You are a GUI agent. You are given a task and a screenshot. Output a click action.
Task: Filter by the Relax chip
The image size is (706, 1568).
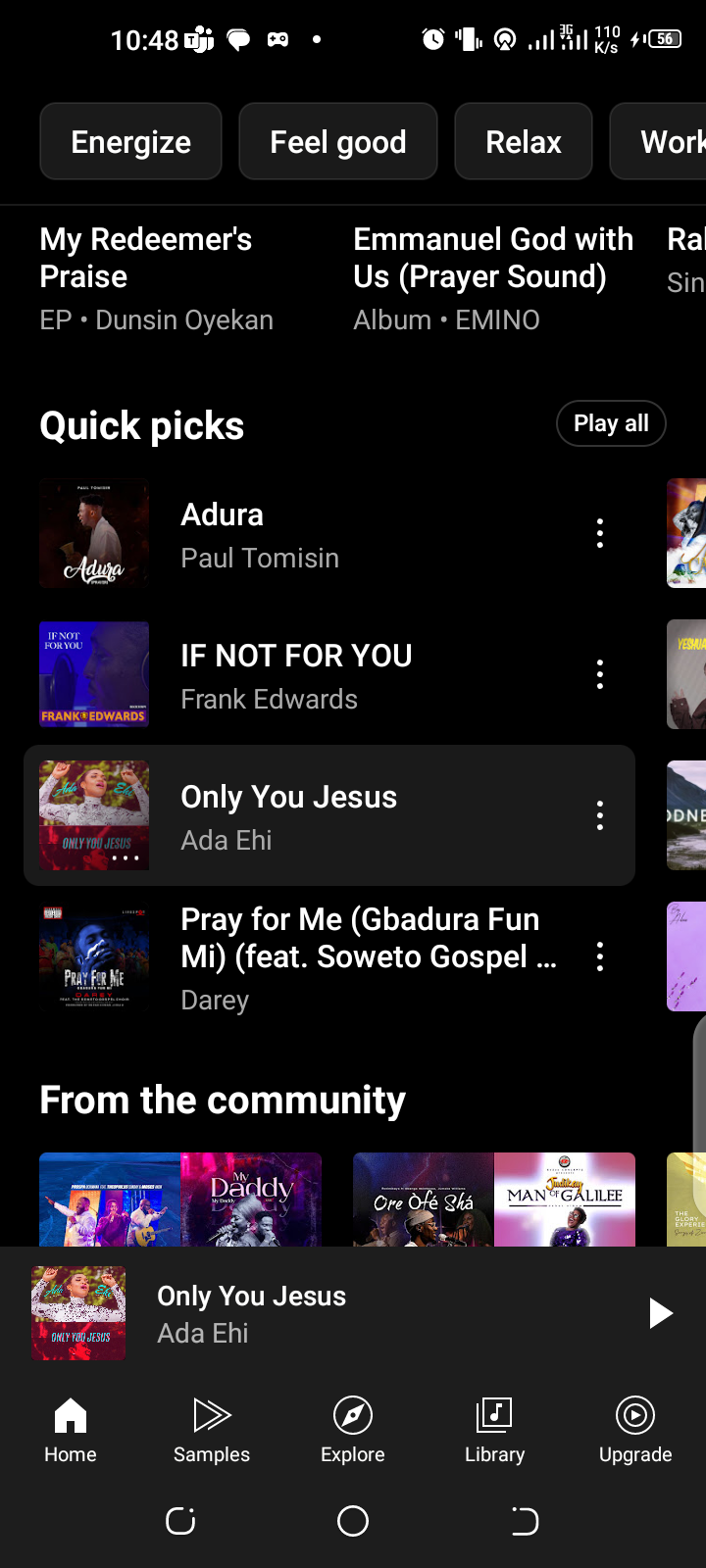tap(523, 142)
